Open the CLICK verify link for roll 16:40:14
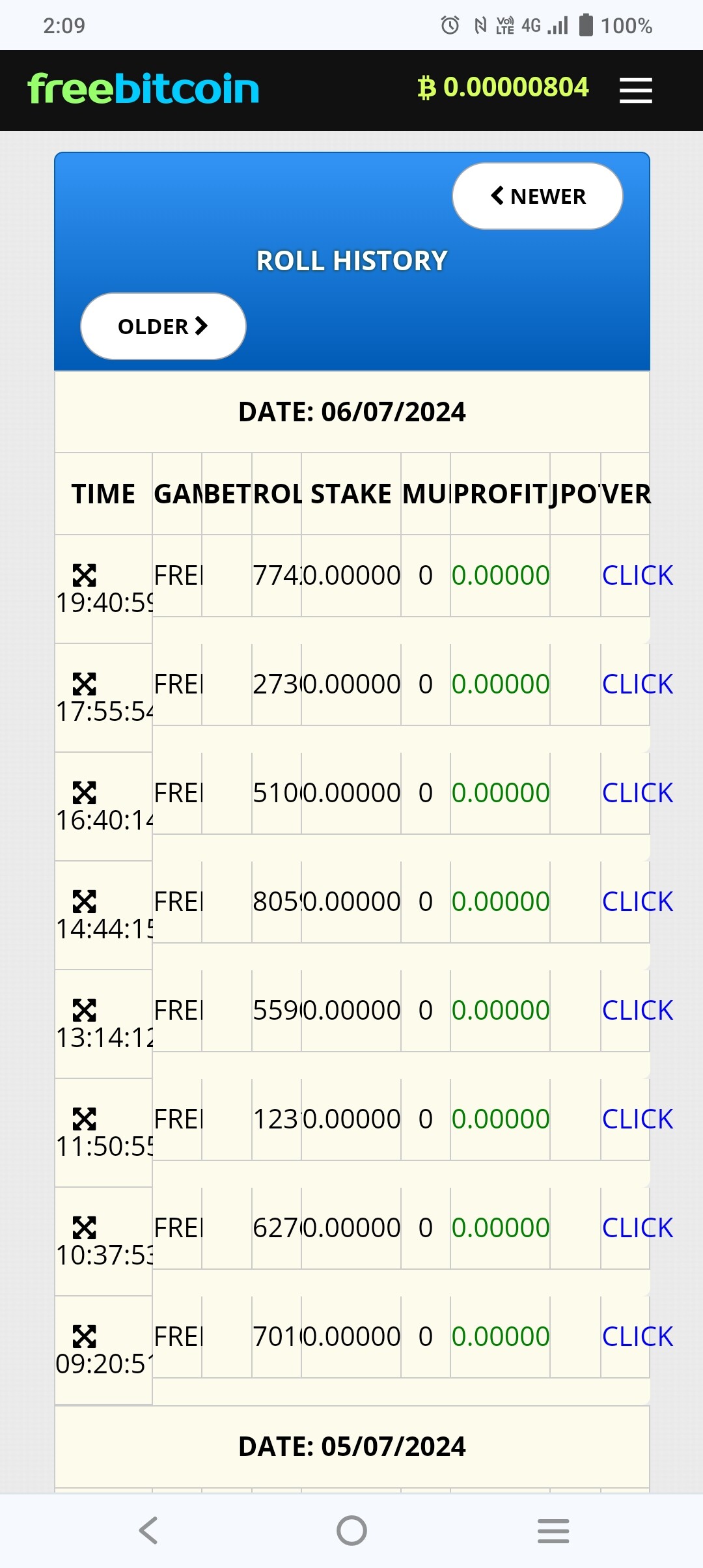Image resolution: width=703 pixels, height=1568 pixels. 637,793
